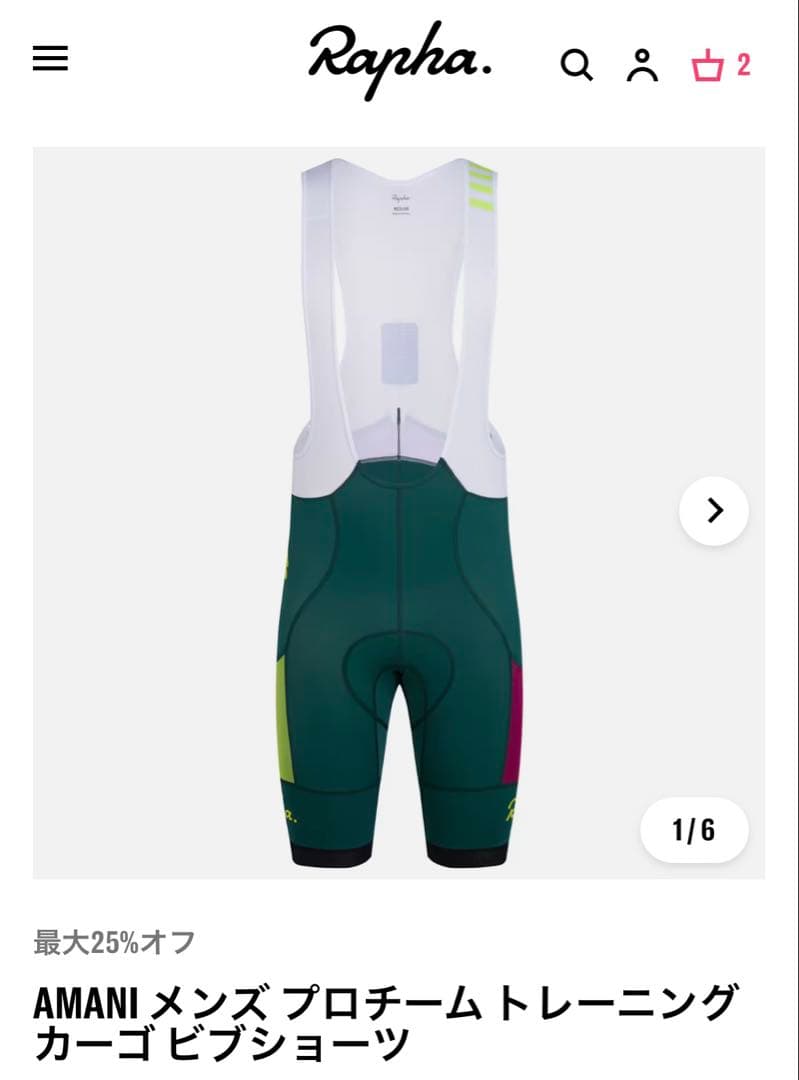Image resolution: width=799 pixels, height=1080 pixels.
Task: Open the hamburger navigation menu
Action: point(50,58)
